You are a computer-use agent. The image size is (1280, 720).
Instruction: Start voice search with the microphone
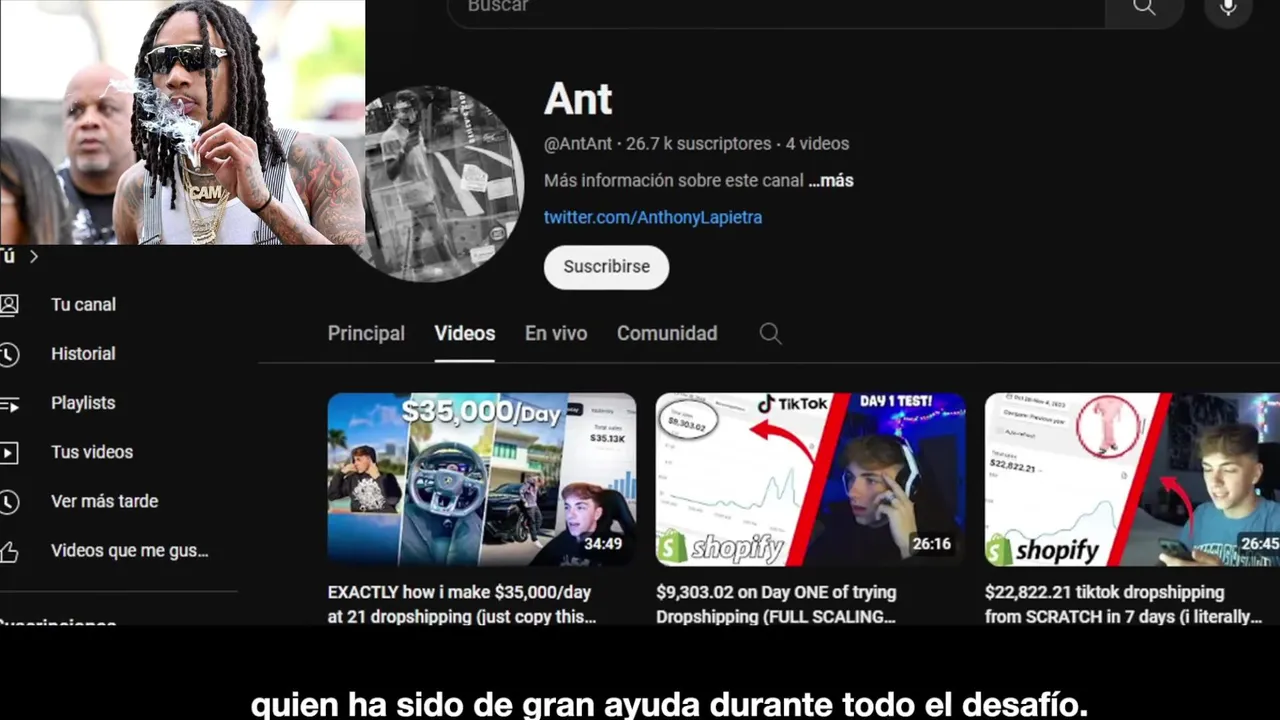(1228, 8)
